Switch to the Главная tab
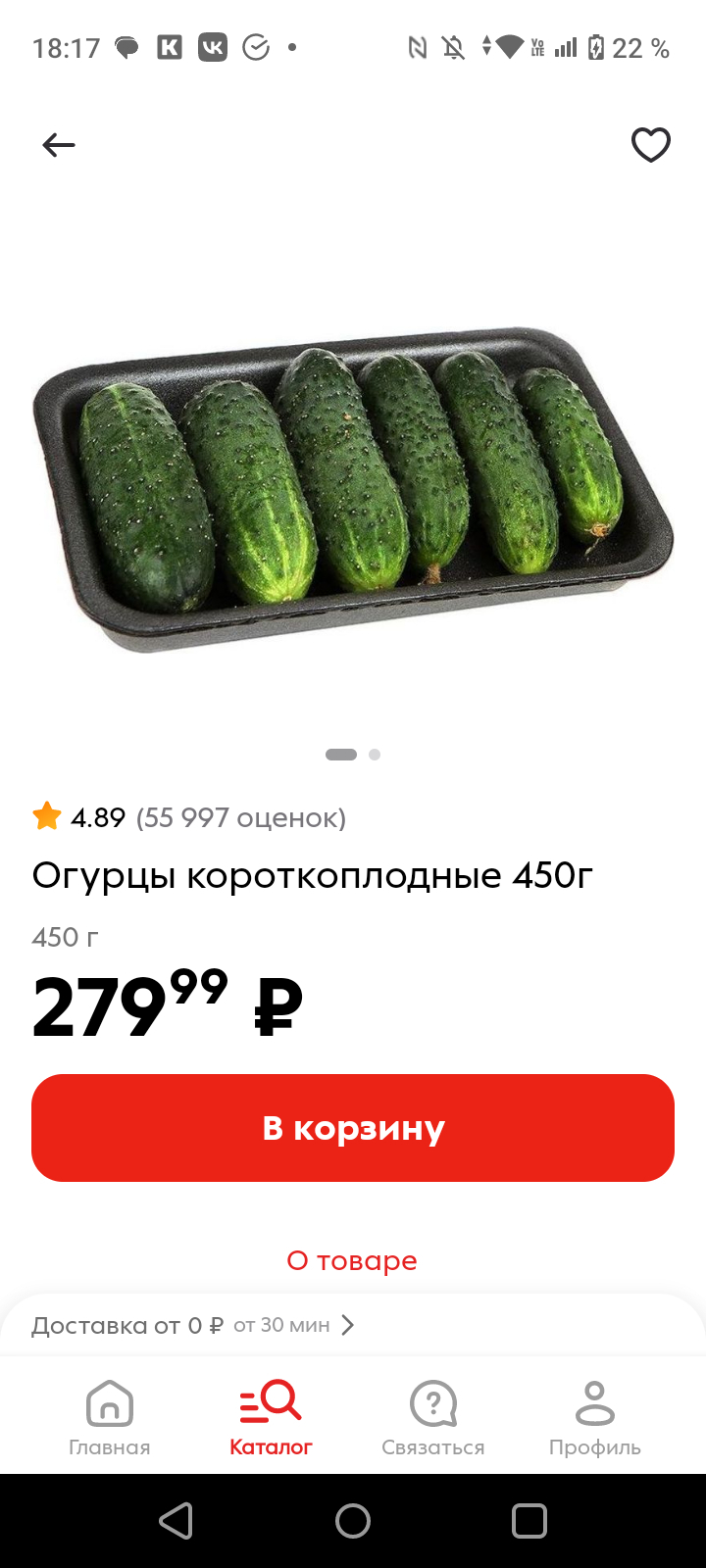Viewport: 706px width, 1568px height. tap(110, 1417)
